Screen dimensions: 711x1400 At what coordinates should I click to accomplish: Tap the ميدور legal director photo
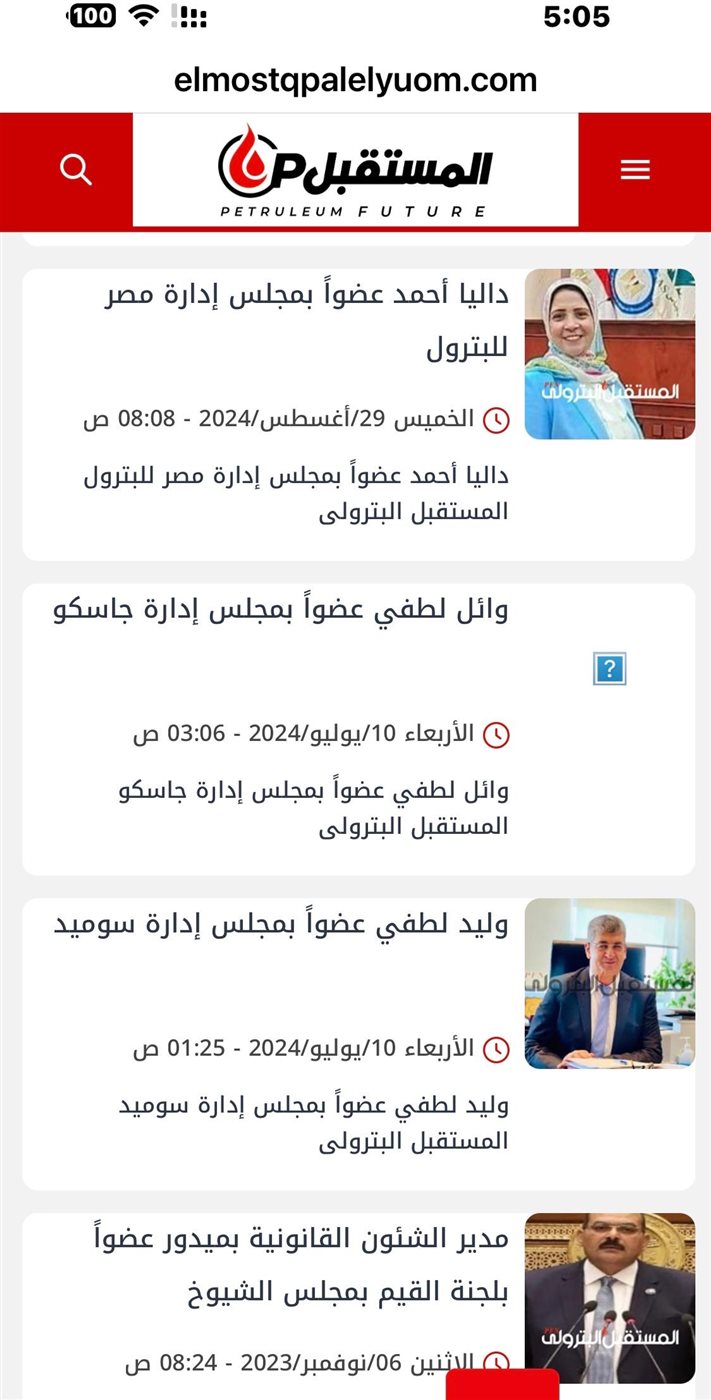tap(609, 1298)
